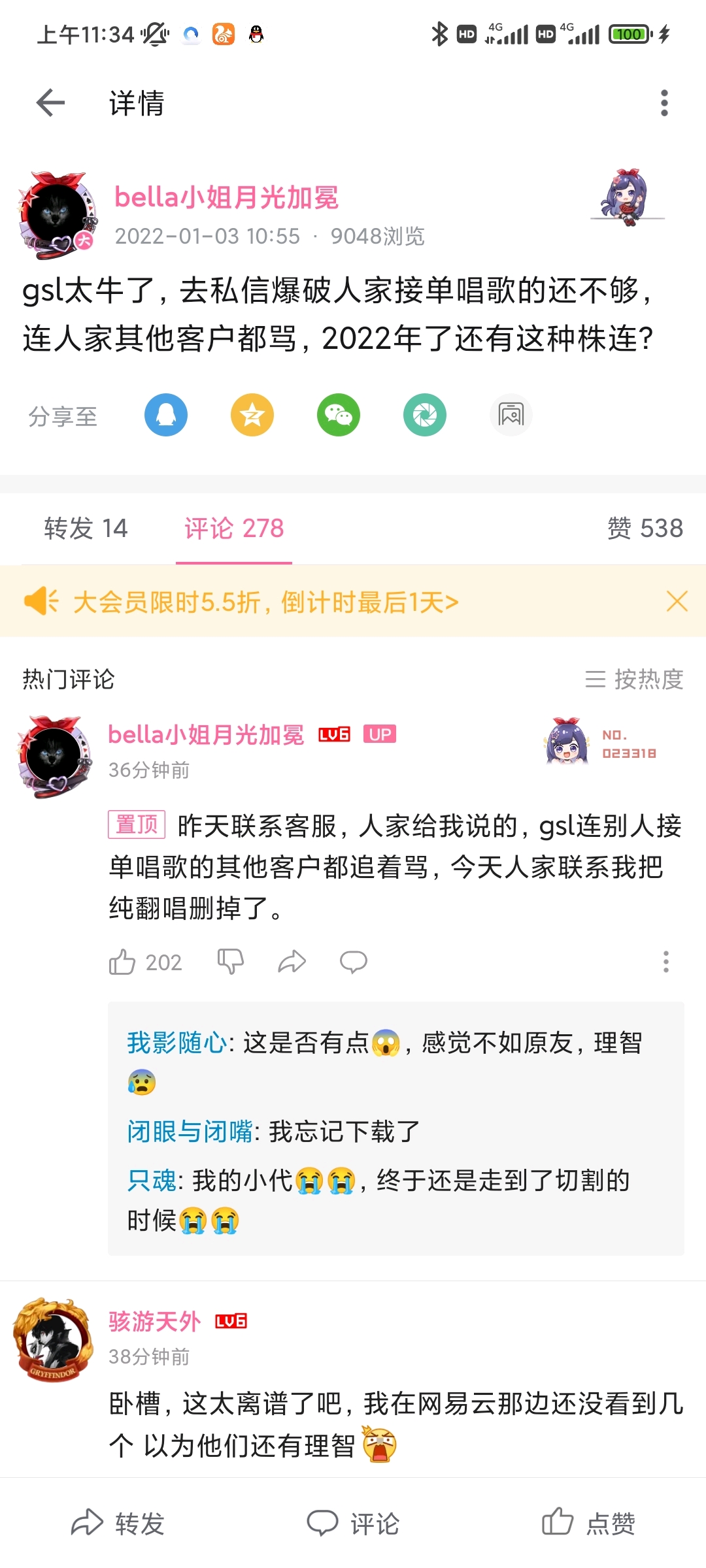
Task: Dismiss the 大会员 discount banner
Action: (677, 601)
